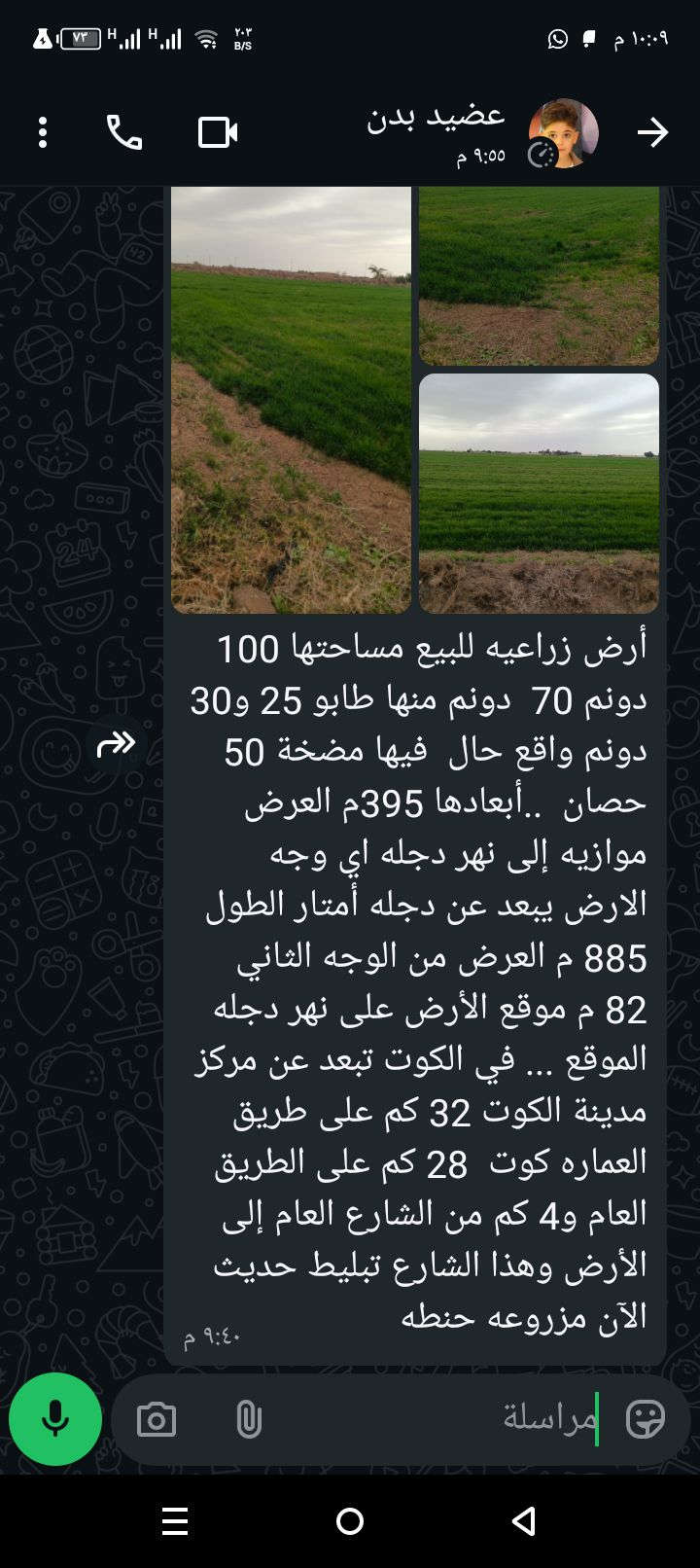Open the bottom right field photo
700x1568 pixels.
(x=539, y=493)
